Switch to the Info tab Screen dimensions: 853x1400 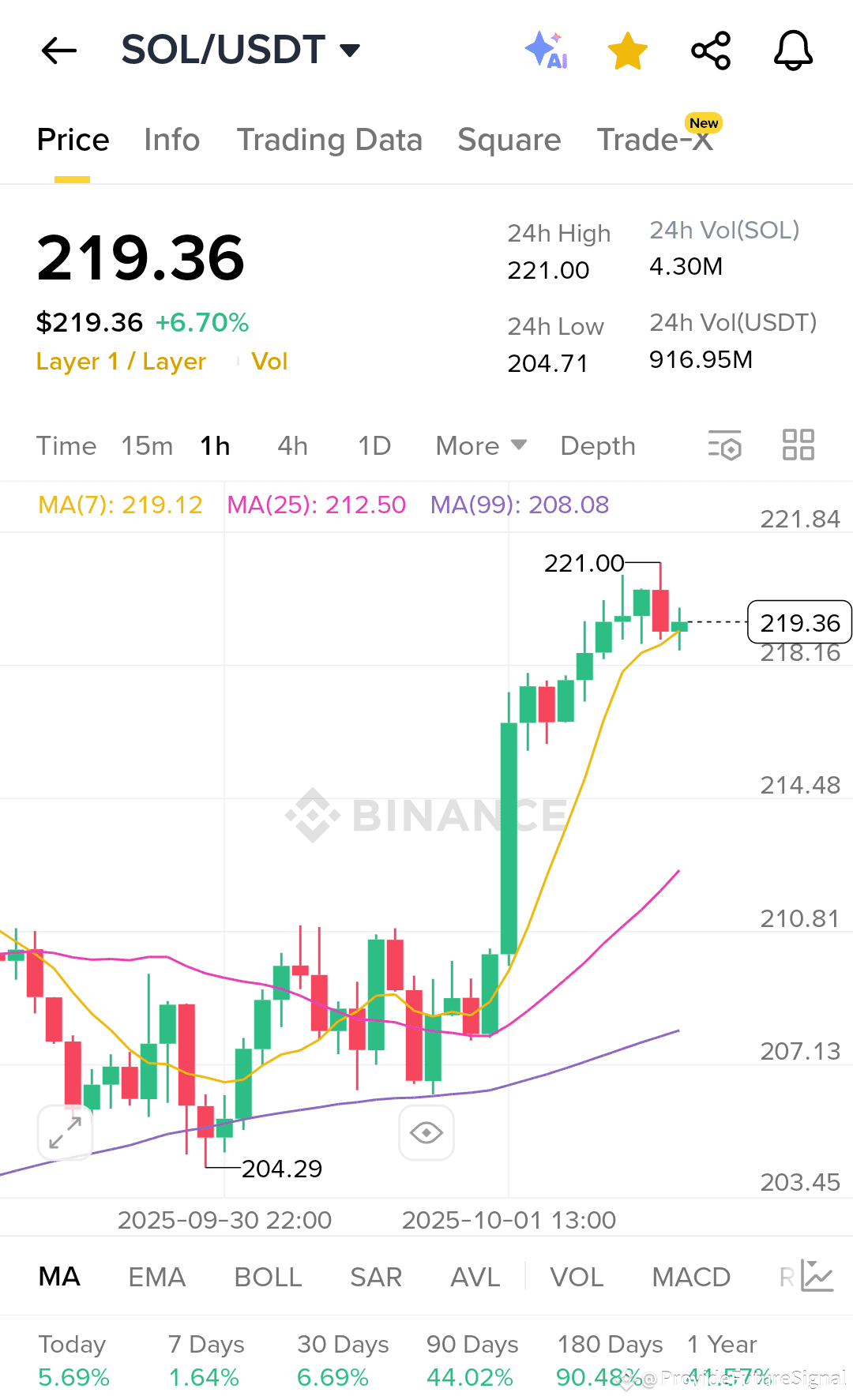tap(171, 140)
